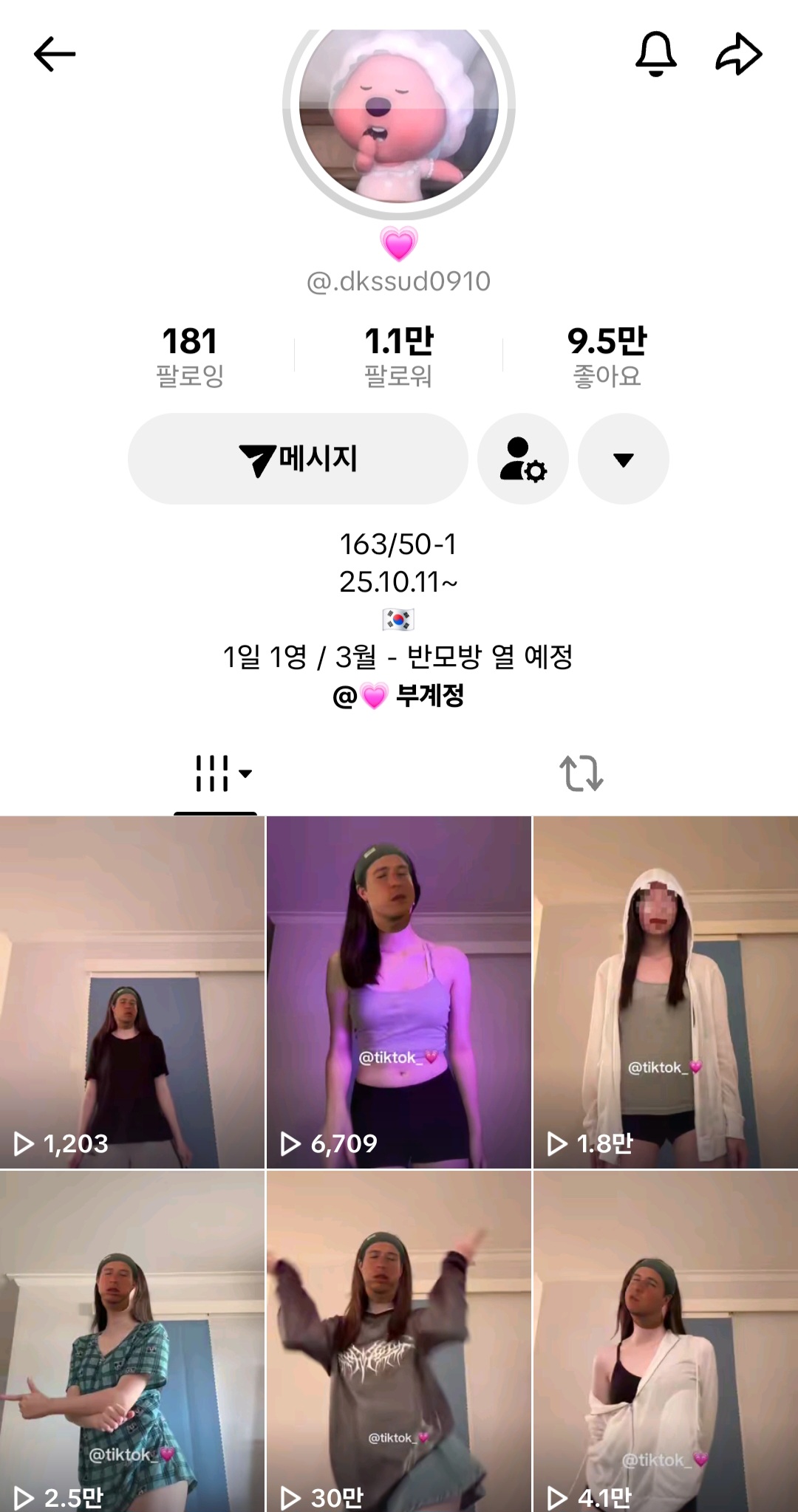This screenshot has width=798, height=1512.
Task: Go back with the arrow icon
Action: [x=55, y=54]
